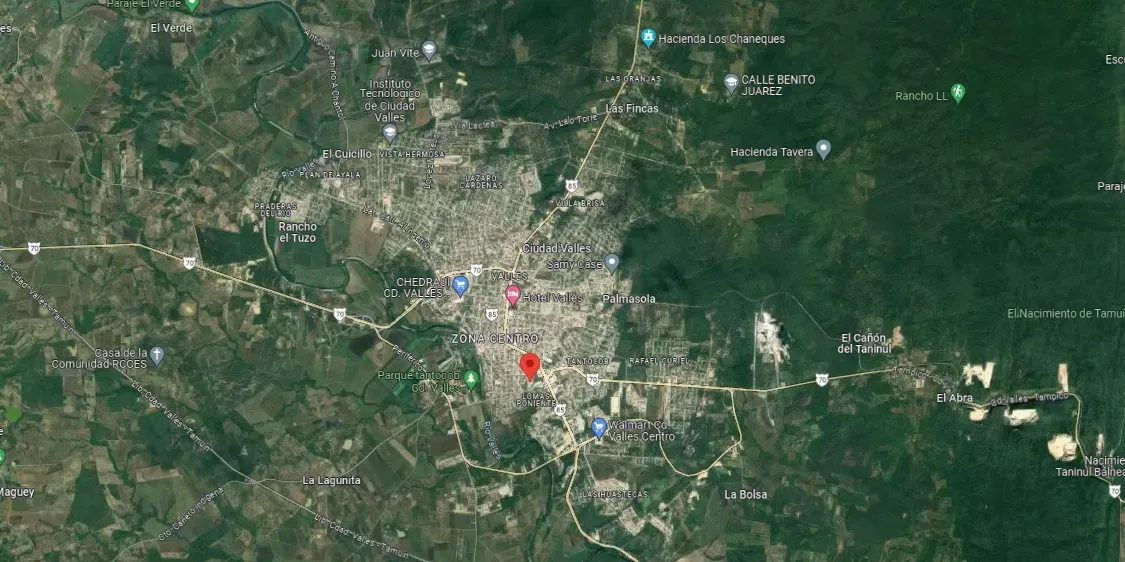Tap the Paraje El Verde marker
Screen dimensions: 1125x562
[x=192, y=6]
